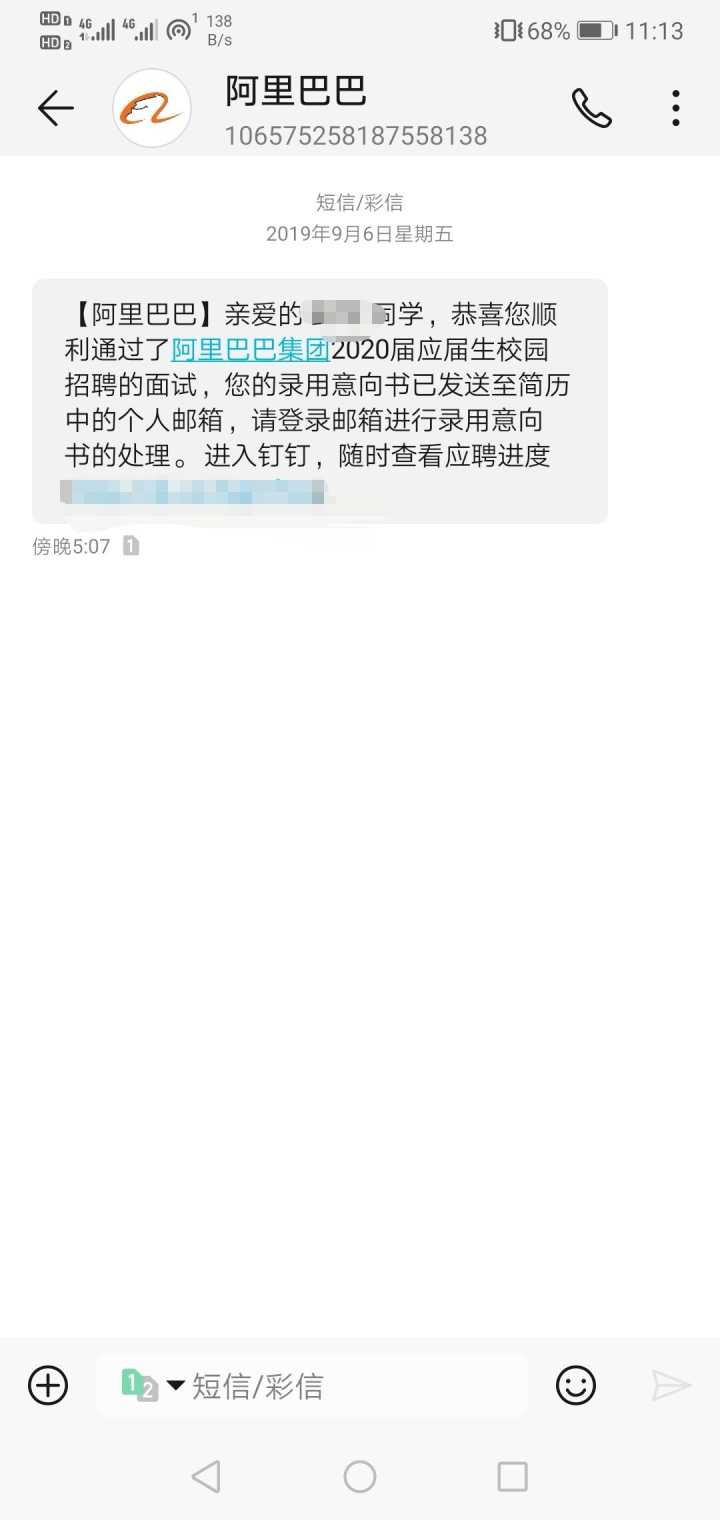Tap the 短信/彩信 label above the date
This screenshot has width=720, height=1520.
pos(359,201)
